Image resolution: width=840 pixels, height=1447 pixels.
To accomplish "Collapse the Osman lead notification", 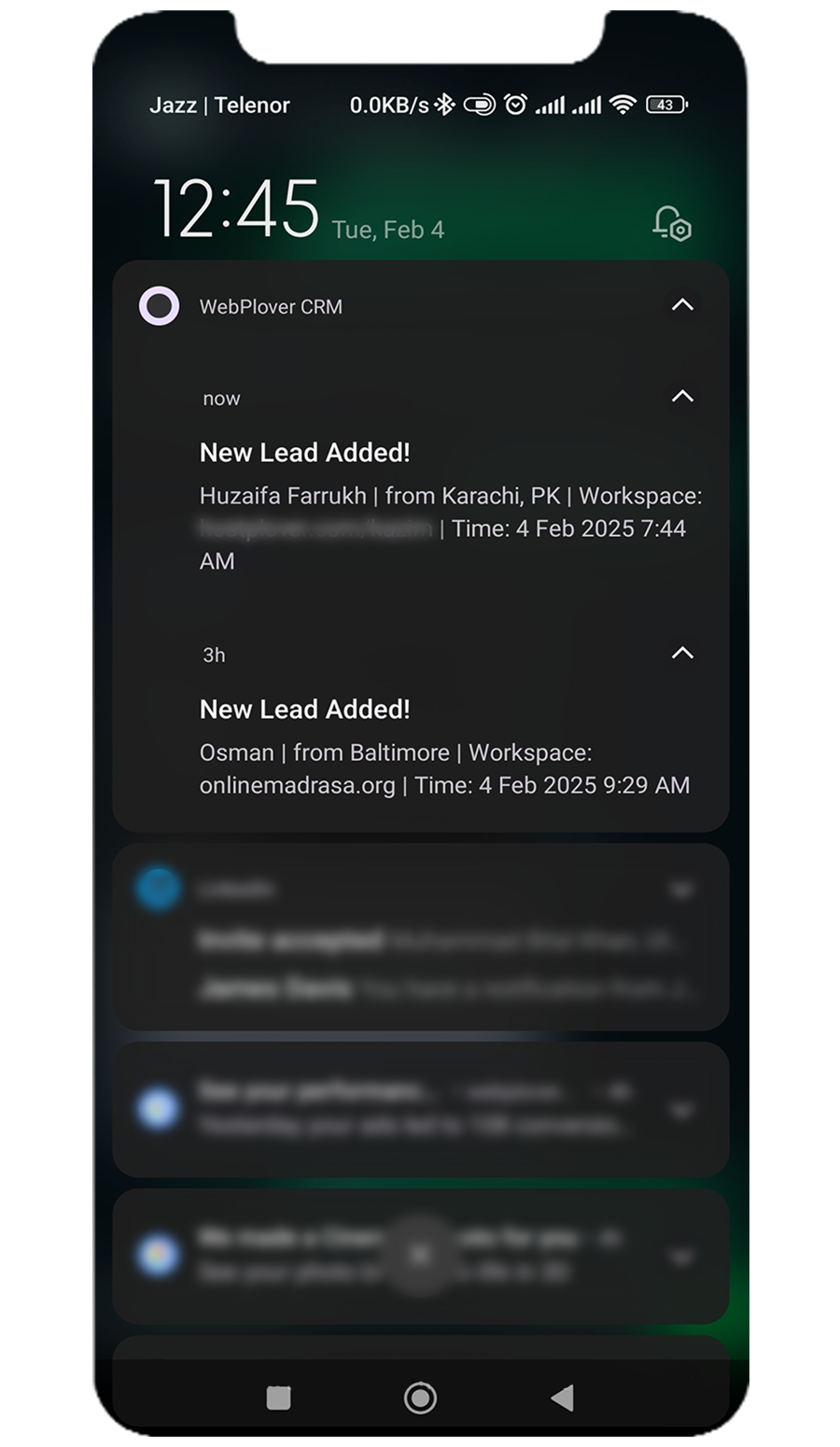I will [x=682, y=653].
